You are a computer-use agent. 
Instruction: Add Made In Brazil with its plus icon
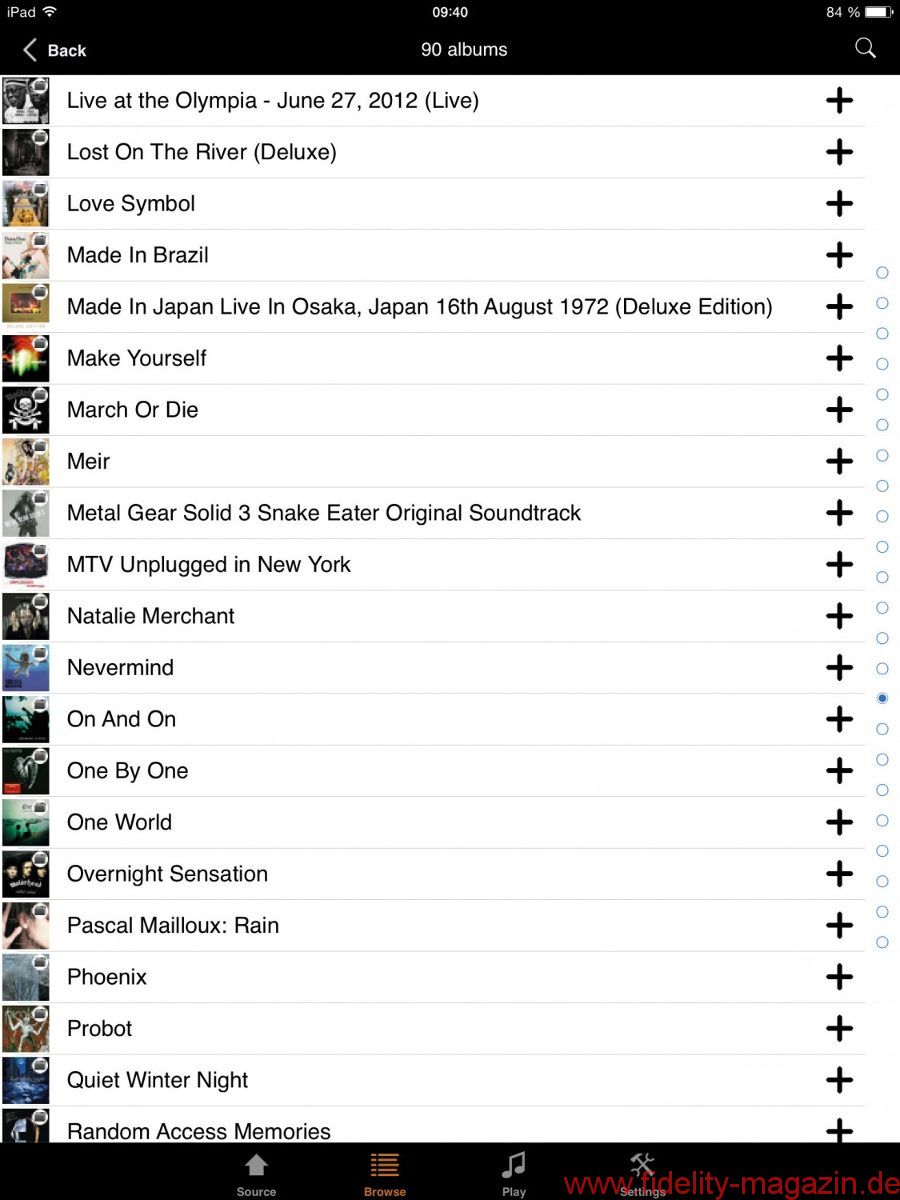(x=839, y=255)
